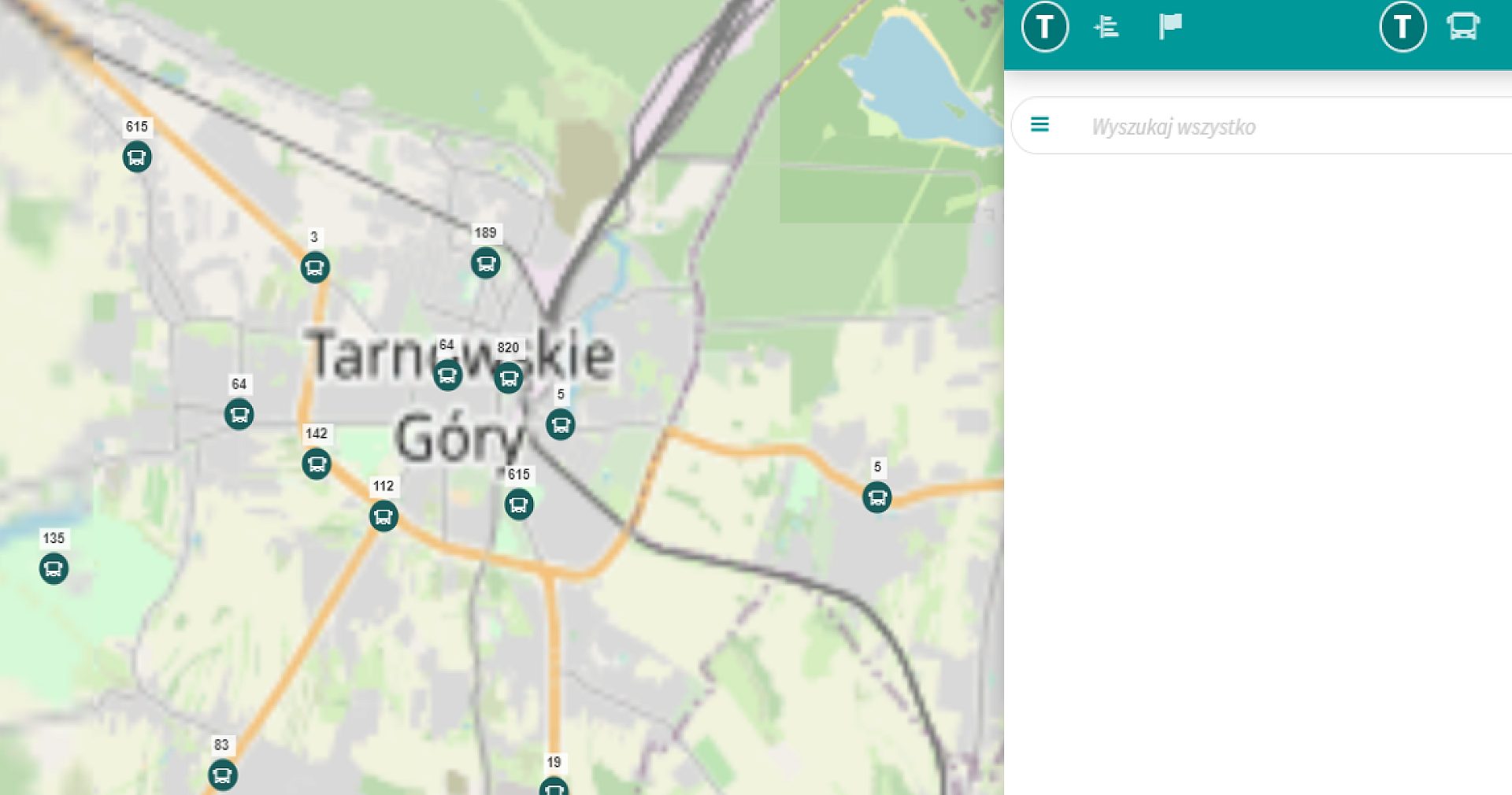Select bus 19 marker on map
Viewport: 1512px width, 795px height.
tap(554, 787)
